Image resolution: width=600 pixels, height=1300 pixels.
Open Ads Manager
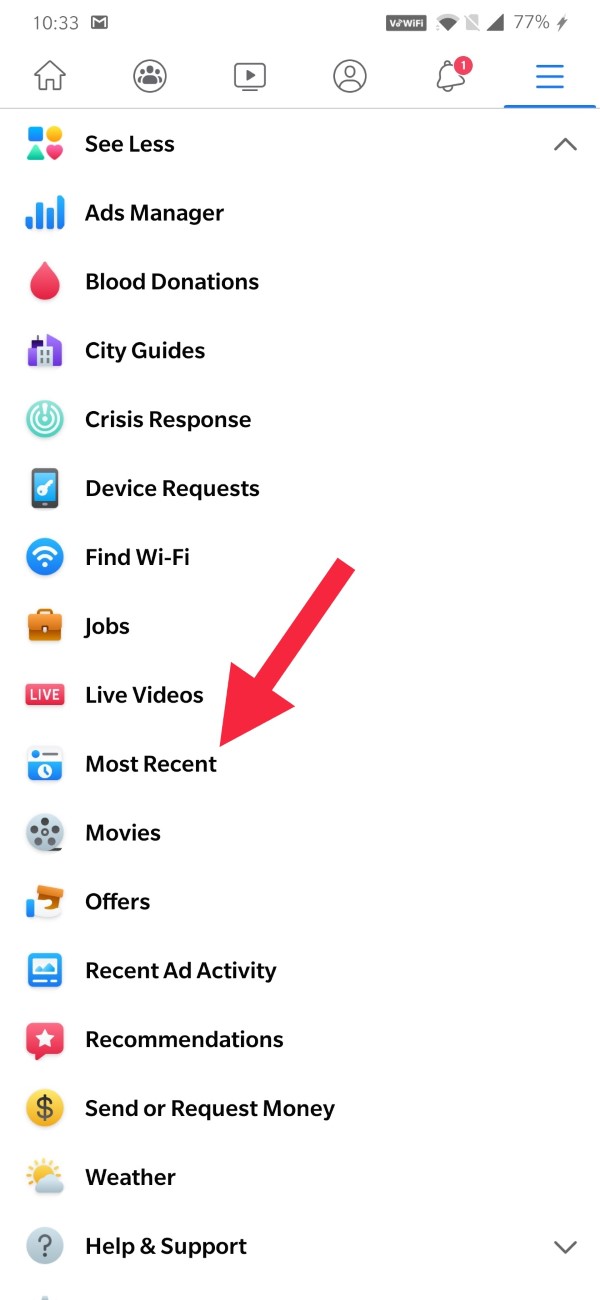pyautogui.click(x=300, y=213)
